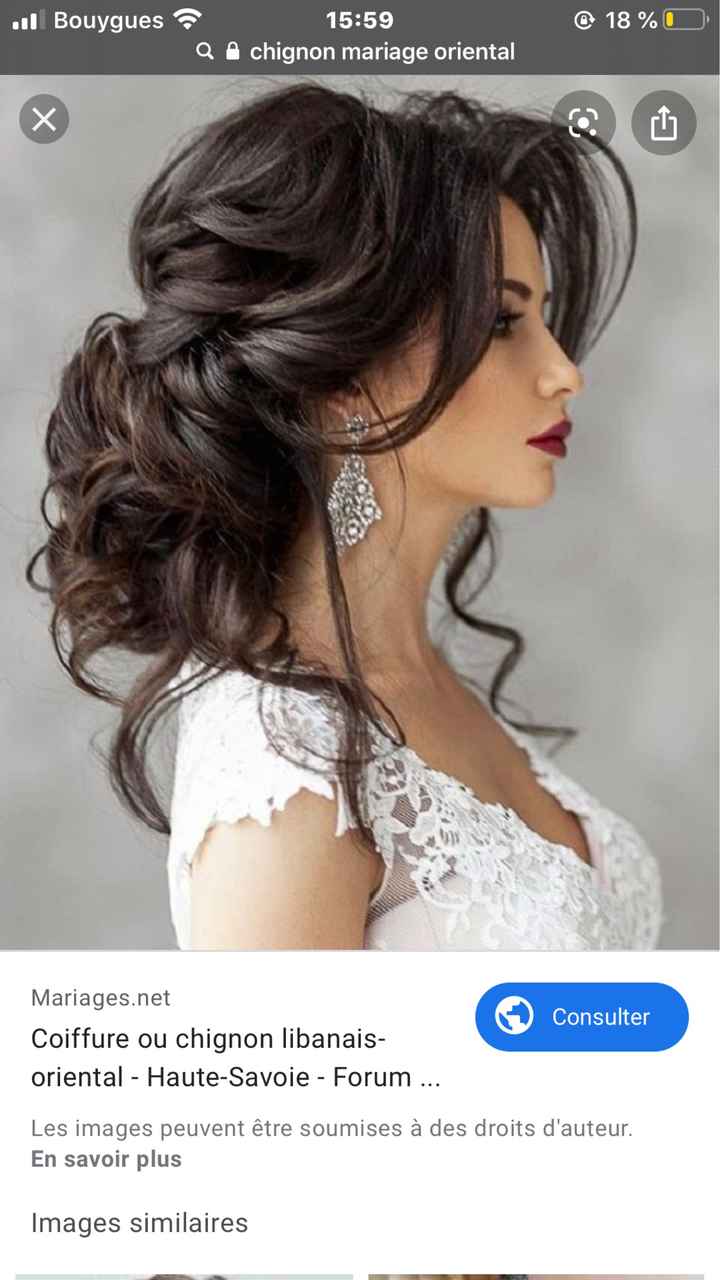The height and width of the screenshot is (1280, 720).
Task: Open Google Lens visual search
Action: pyautogui.click(x=584, y=122)
